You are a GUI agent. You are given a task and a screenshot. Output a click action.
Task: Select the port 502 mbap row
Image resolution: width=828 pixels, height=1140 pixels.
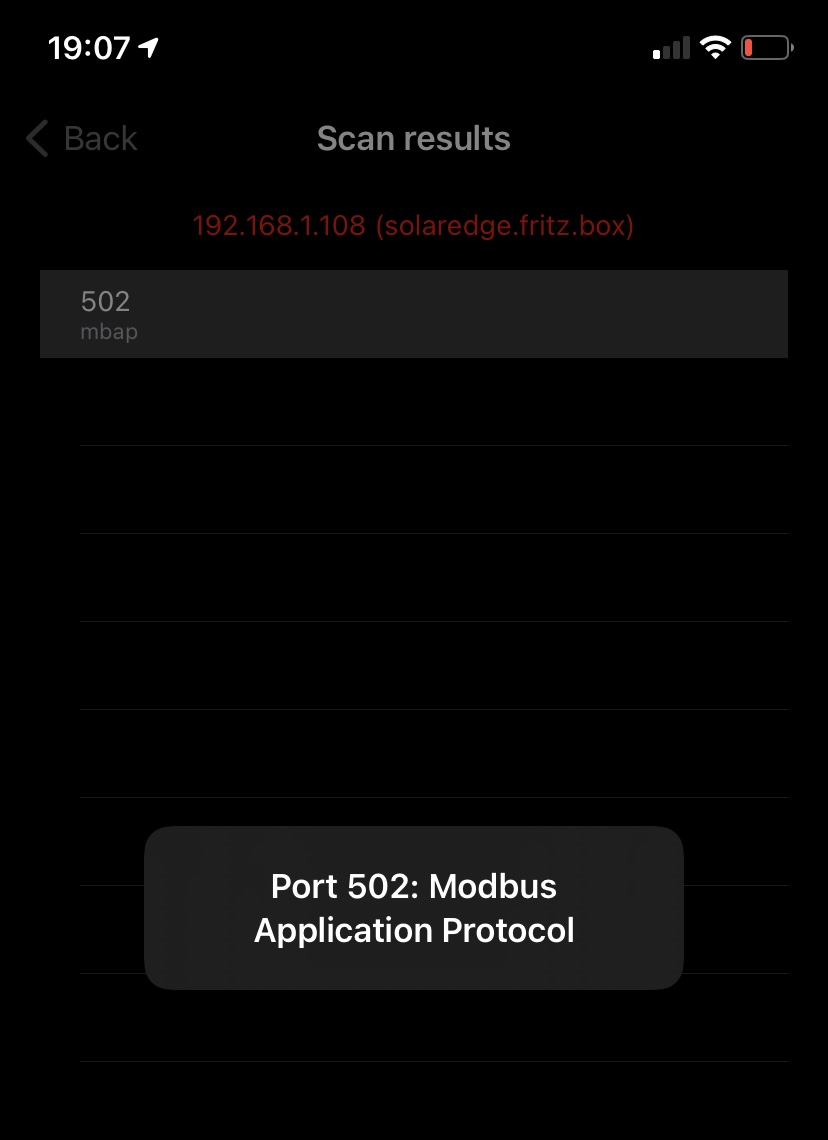[413, 314]
